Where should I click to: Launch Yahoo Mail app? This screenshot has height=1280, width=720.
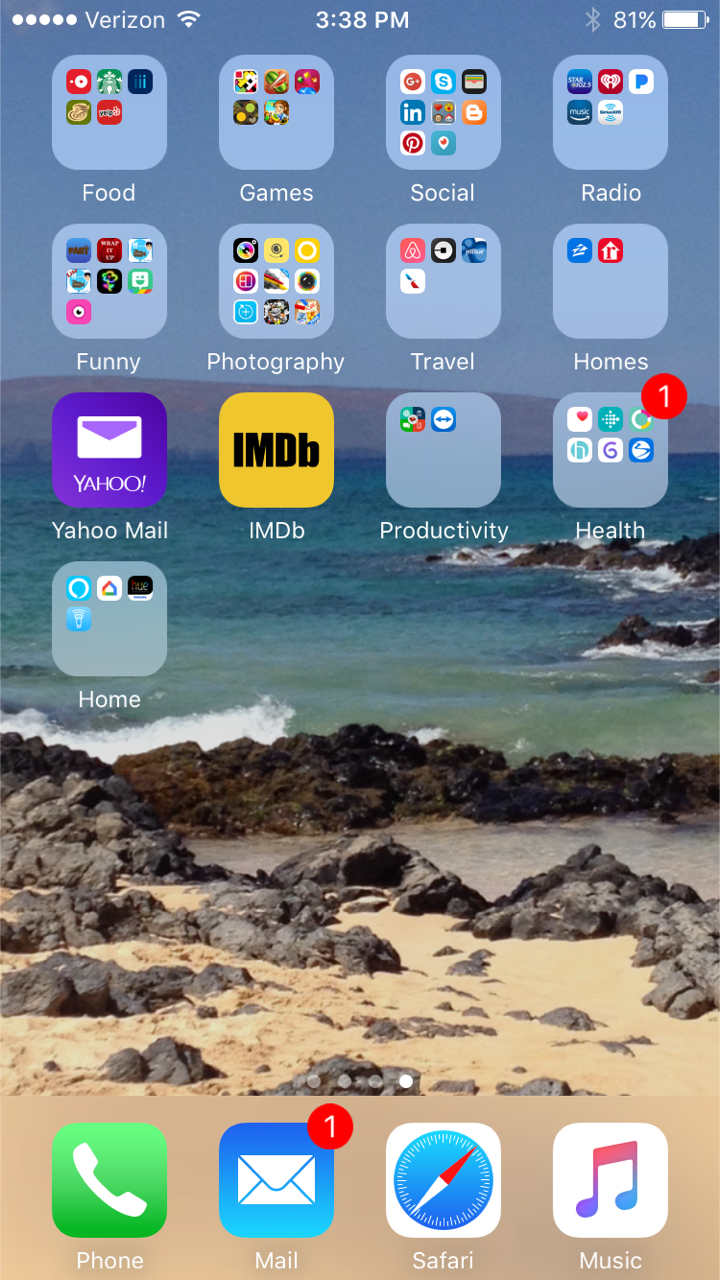click(x=109, y=450)
